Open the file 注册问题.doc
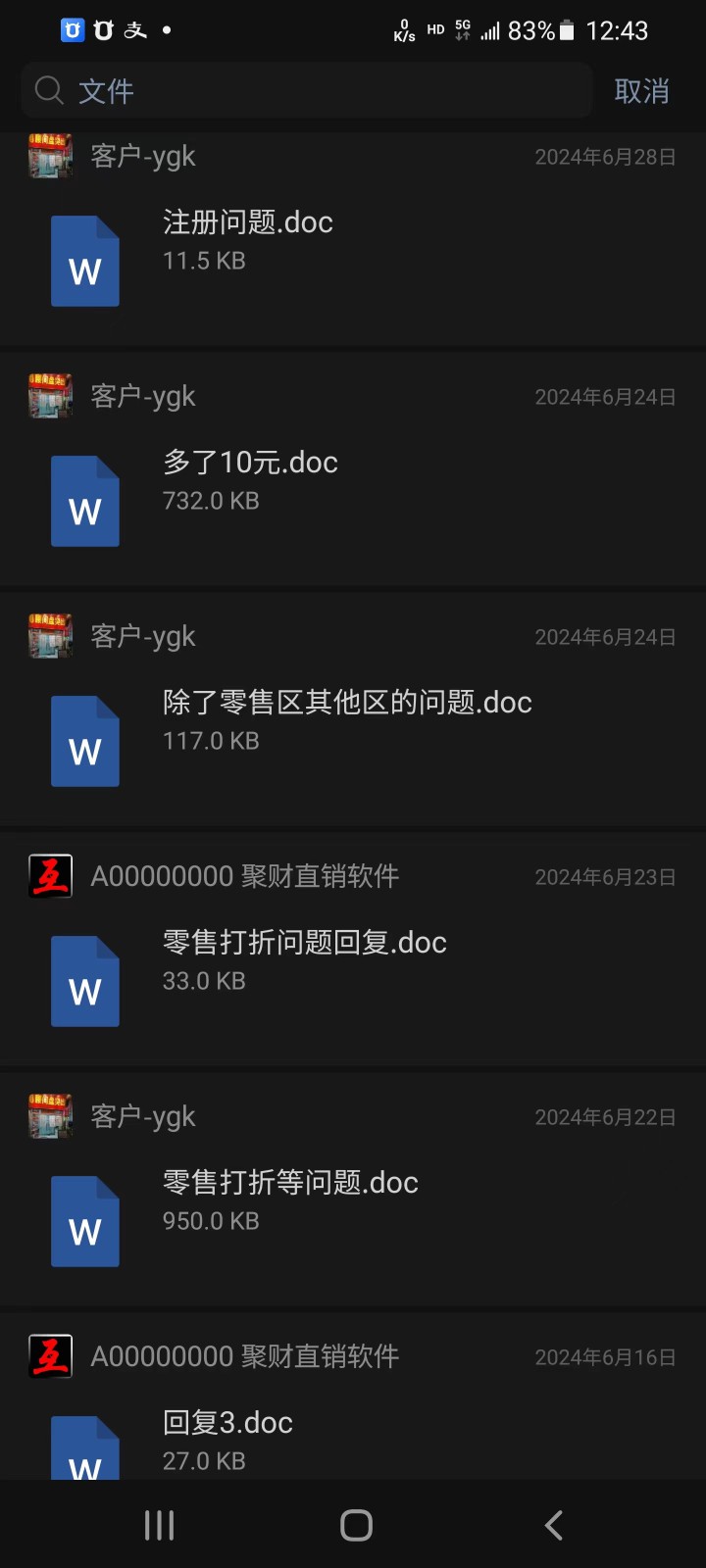The image size is (706, 1568). click(x=248, y=223)
